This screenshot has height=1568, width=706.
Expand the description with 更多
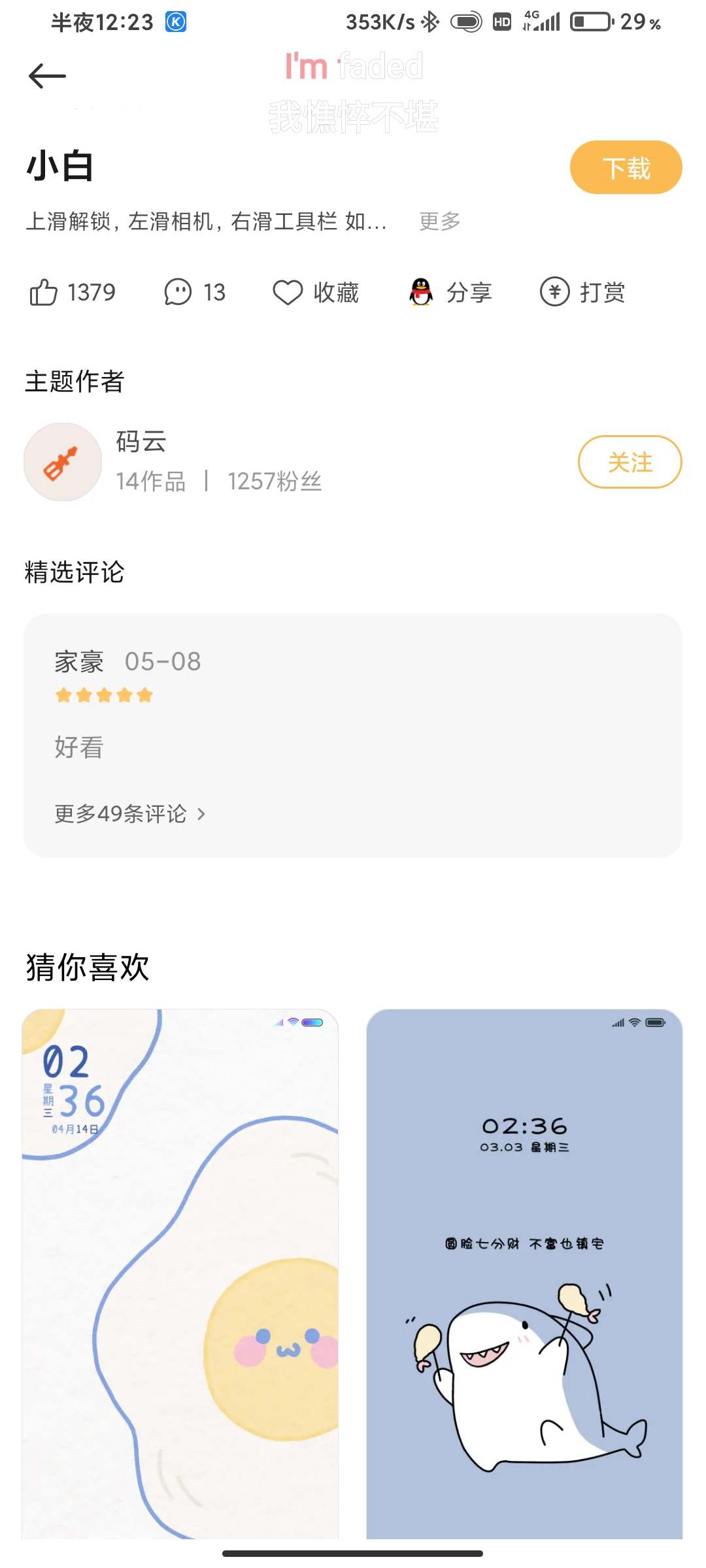439,221
